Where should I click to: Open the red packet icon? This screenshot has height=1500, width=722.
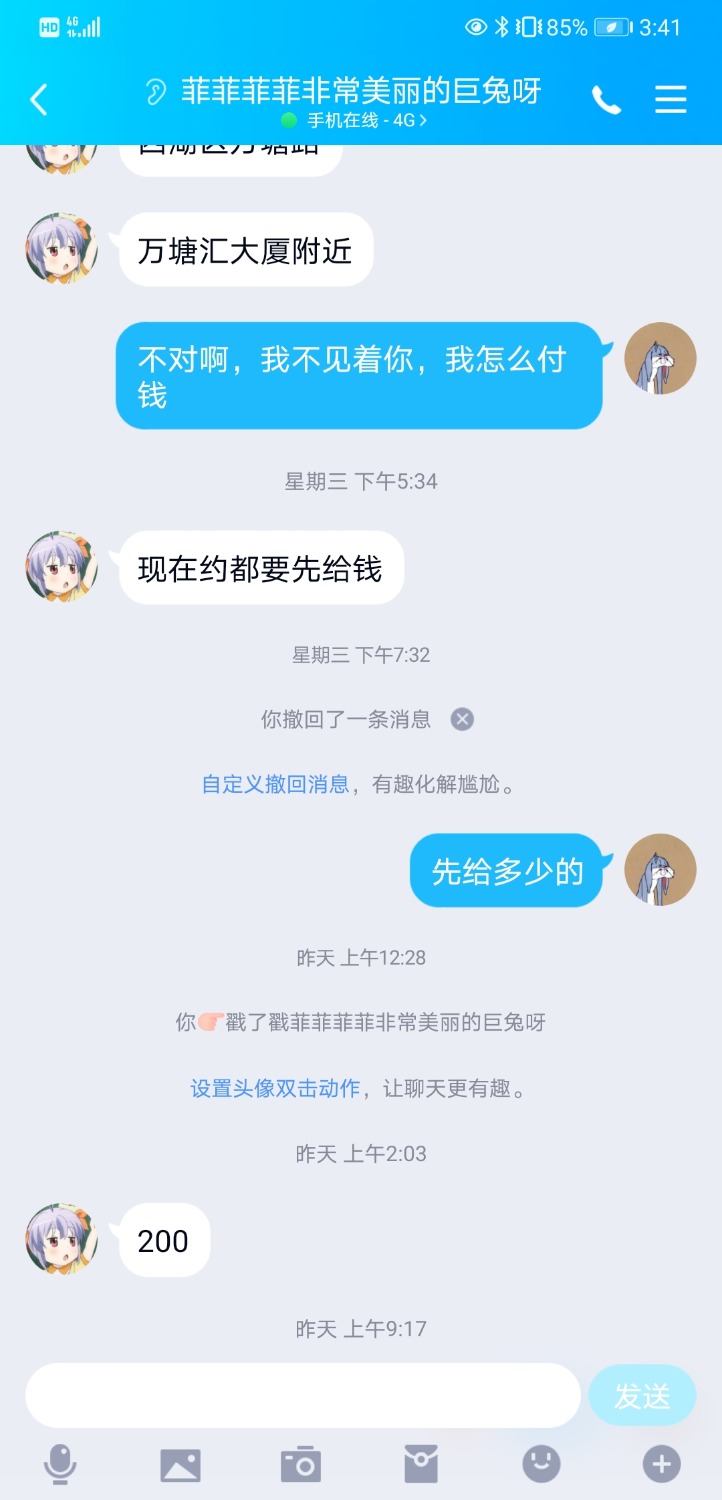[x=421, y=1465]
